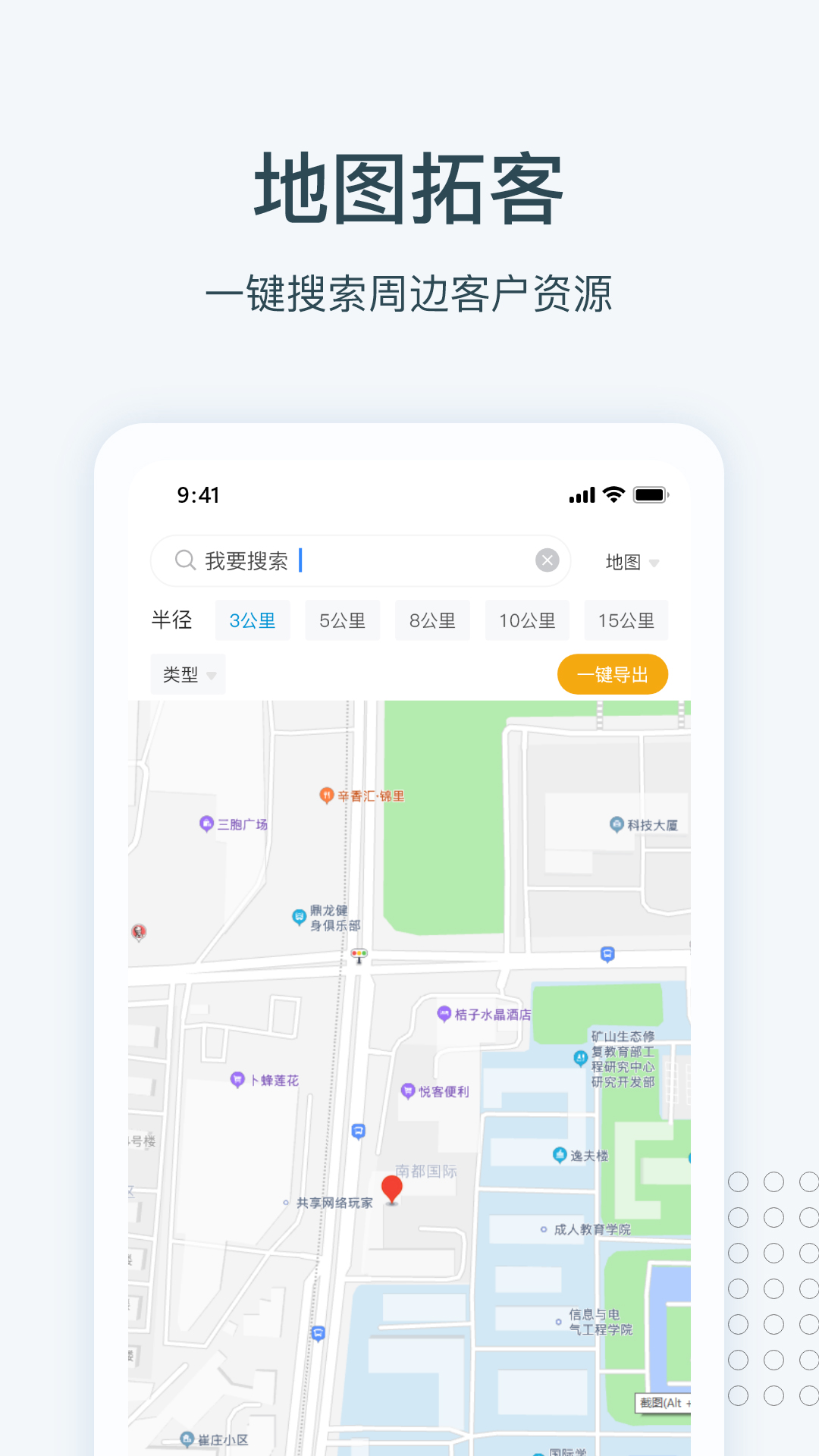Click the traffic light icon at the intersection
This screenshot has height=1456, width=819.
click(358, 953)
